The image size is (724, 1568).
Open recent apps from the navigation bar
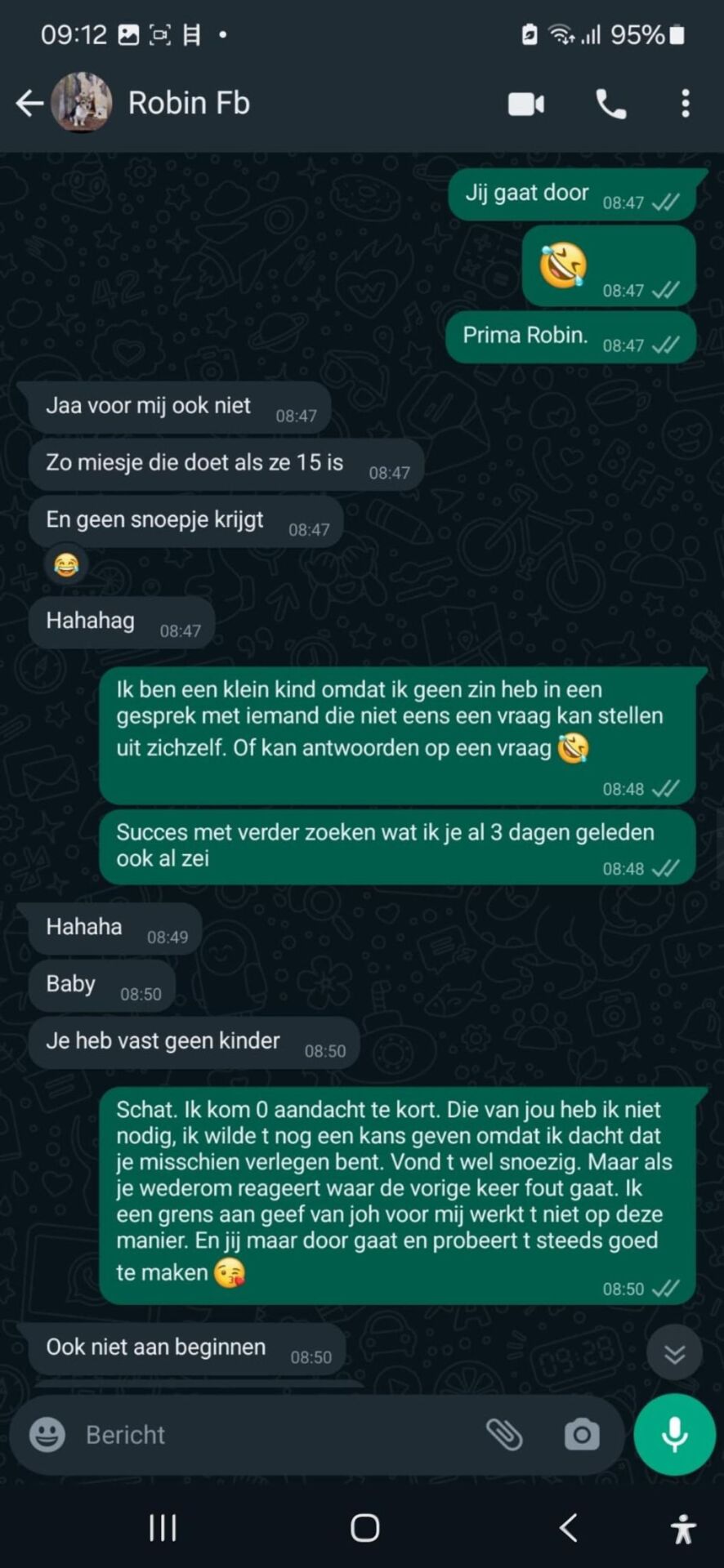click(163, 1528)
